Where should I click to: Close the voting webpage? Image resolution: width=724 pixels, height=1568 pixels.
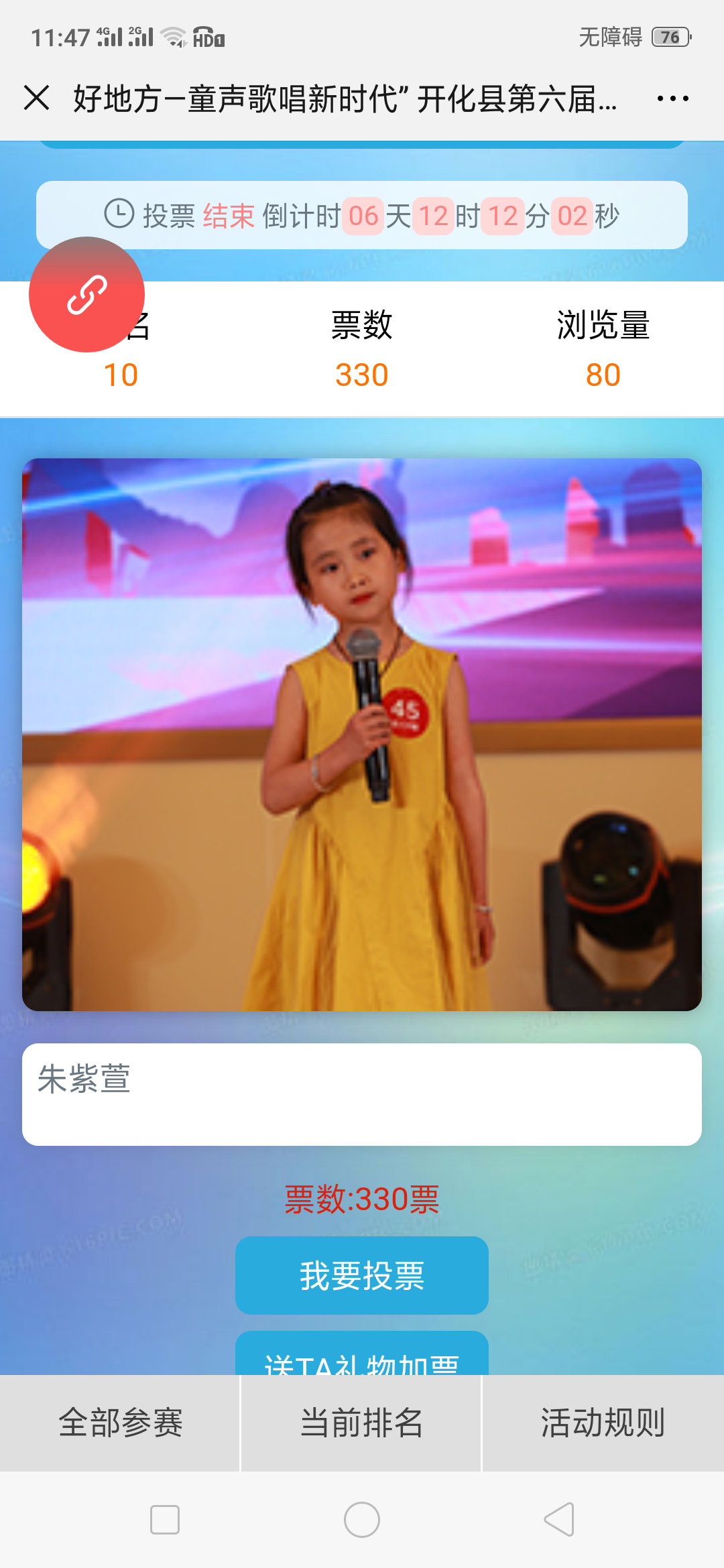(37, 98)
